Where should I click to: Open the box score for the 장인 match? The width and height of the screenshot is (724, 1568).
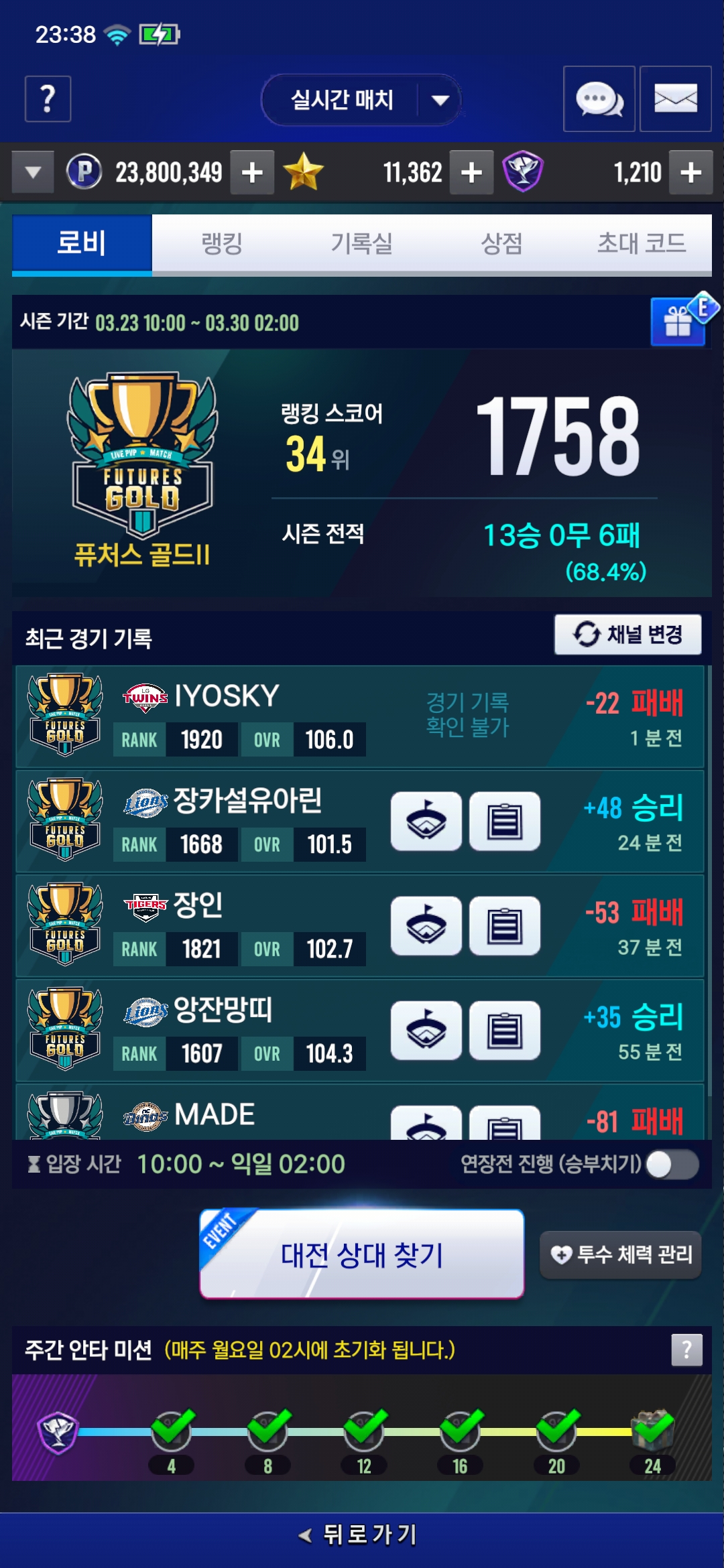click(504, 926)
